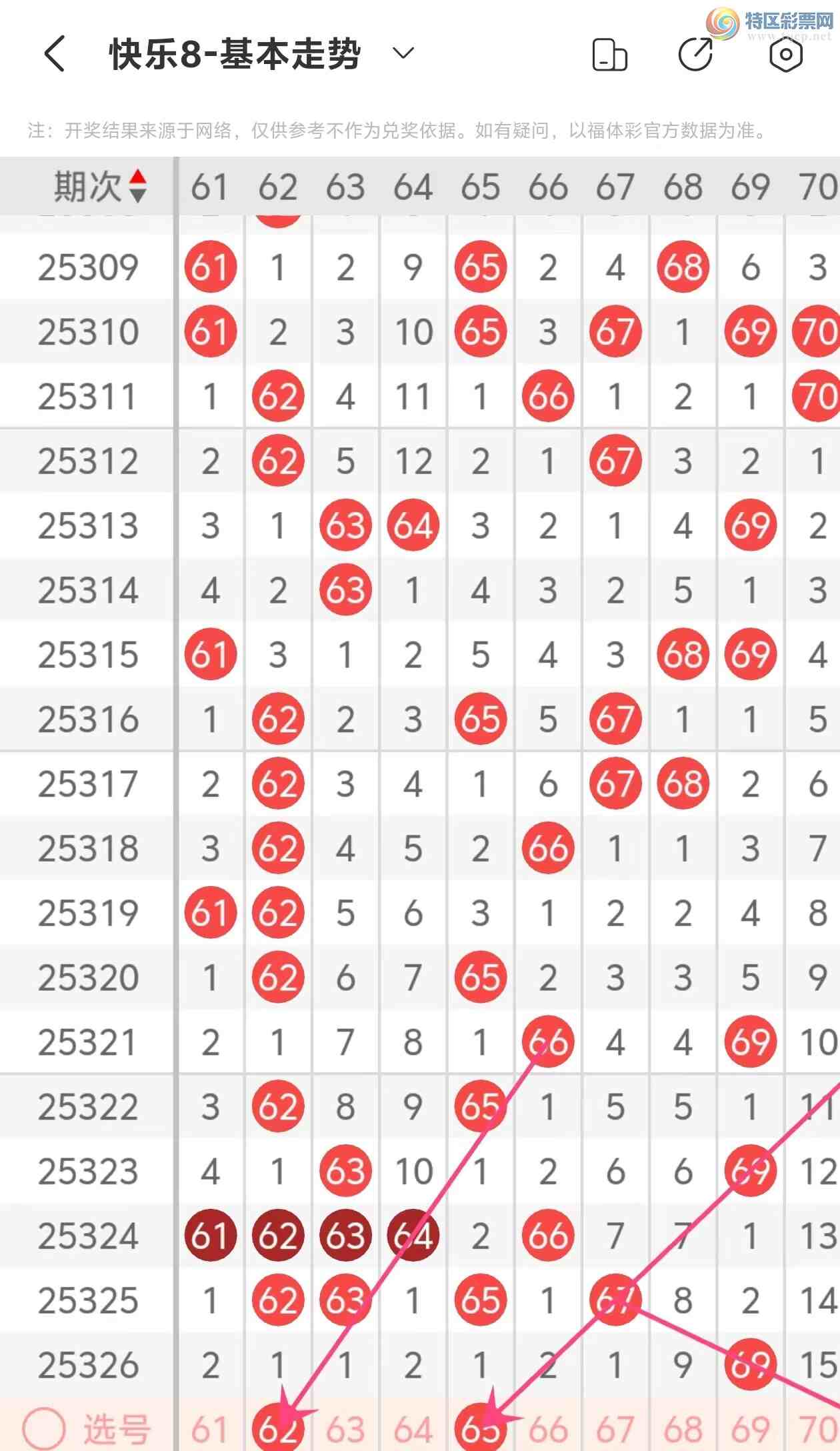Tap the 选号 circle in the bottom row
This screenshot has width=840, height=1451.
(44, 1429)
